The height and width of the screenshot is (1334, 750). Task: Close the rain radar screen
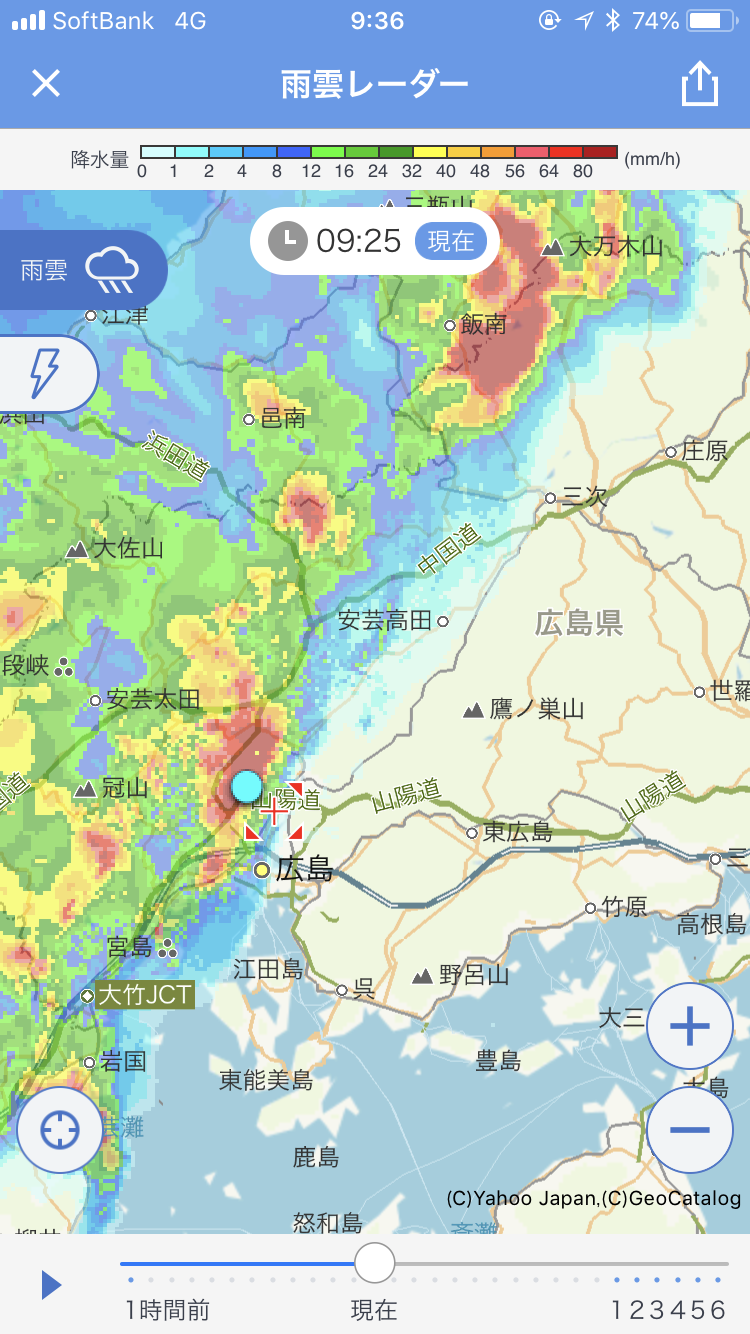pos(46,84)
